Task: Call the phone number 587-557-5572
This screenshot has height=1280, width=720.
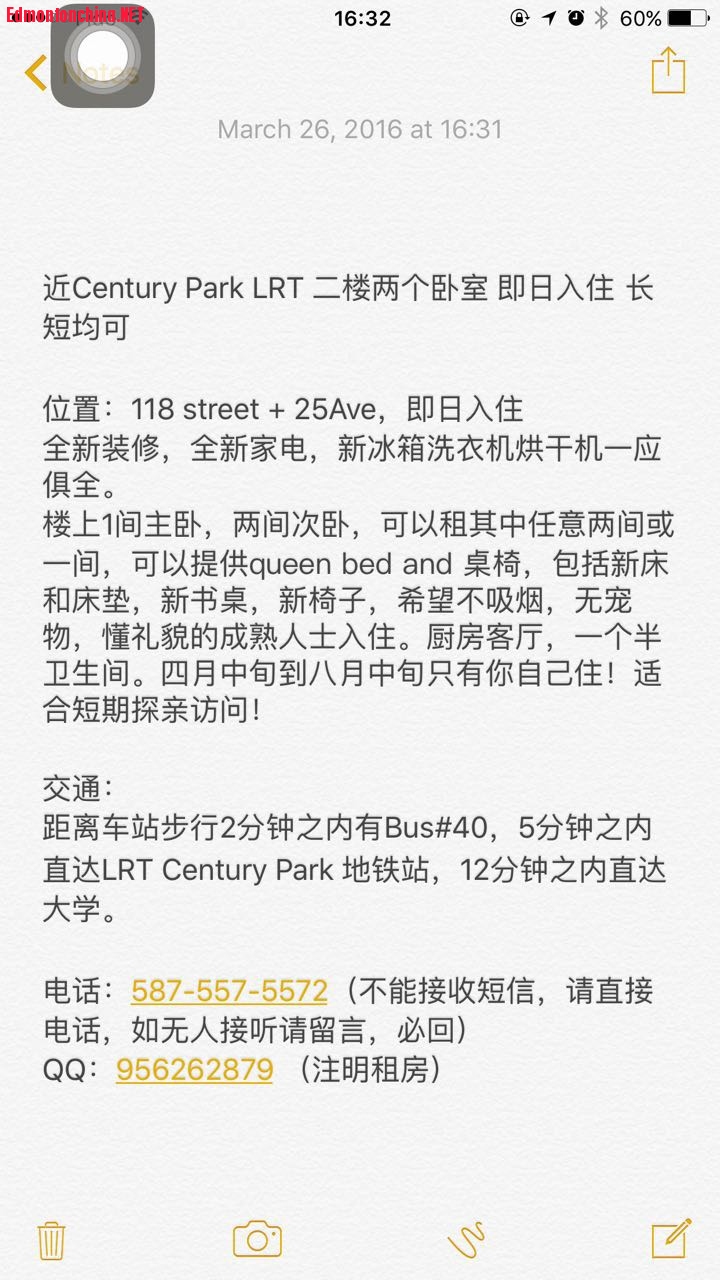Action: (x=229, y=991)
